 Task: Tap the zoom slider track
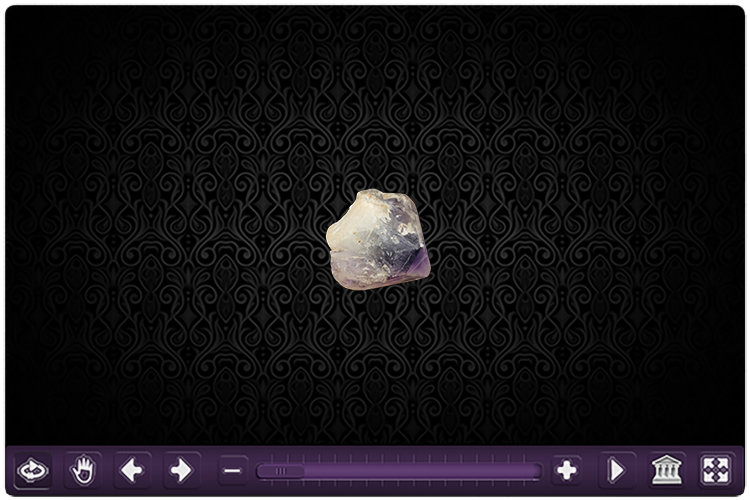400,470
